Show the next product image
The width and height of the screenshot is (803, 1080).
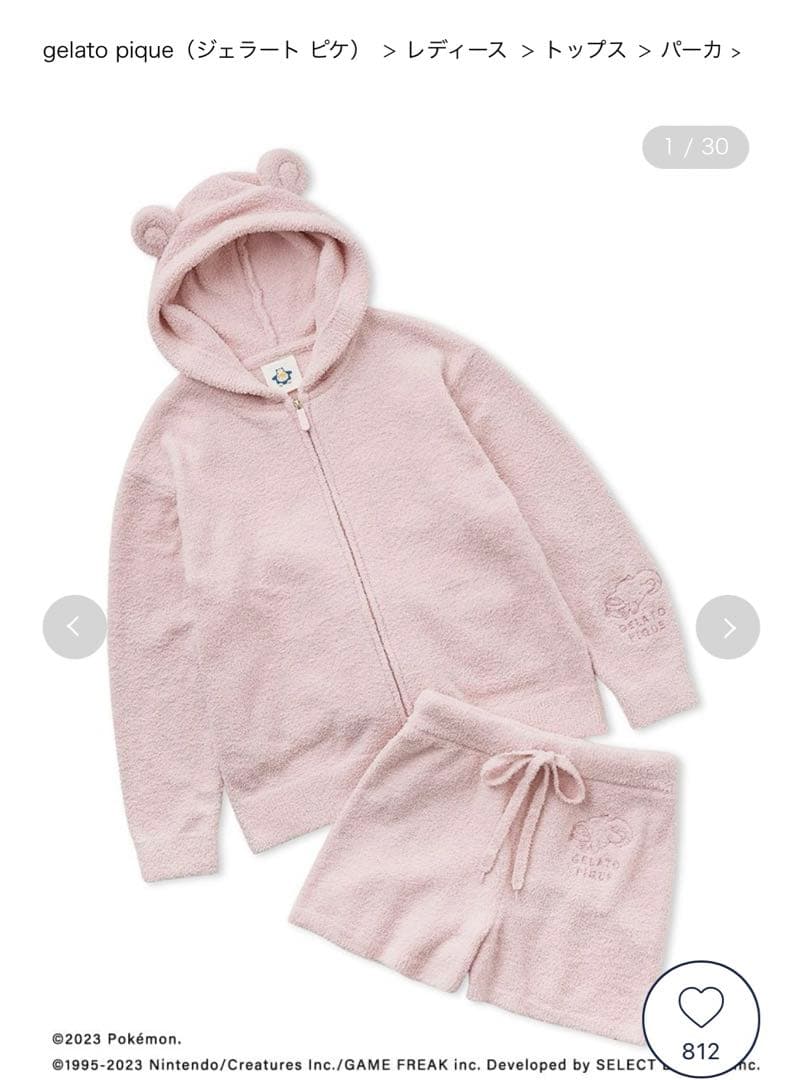click(728, 627)
